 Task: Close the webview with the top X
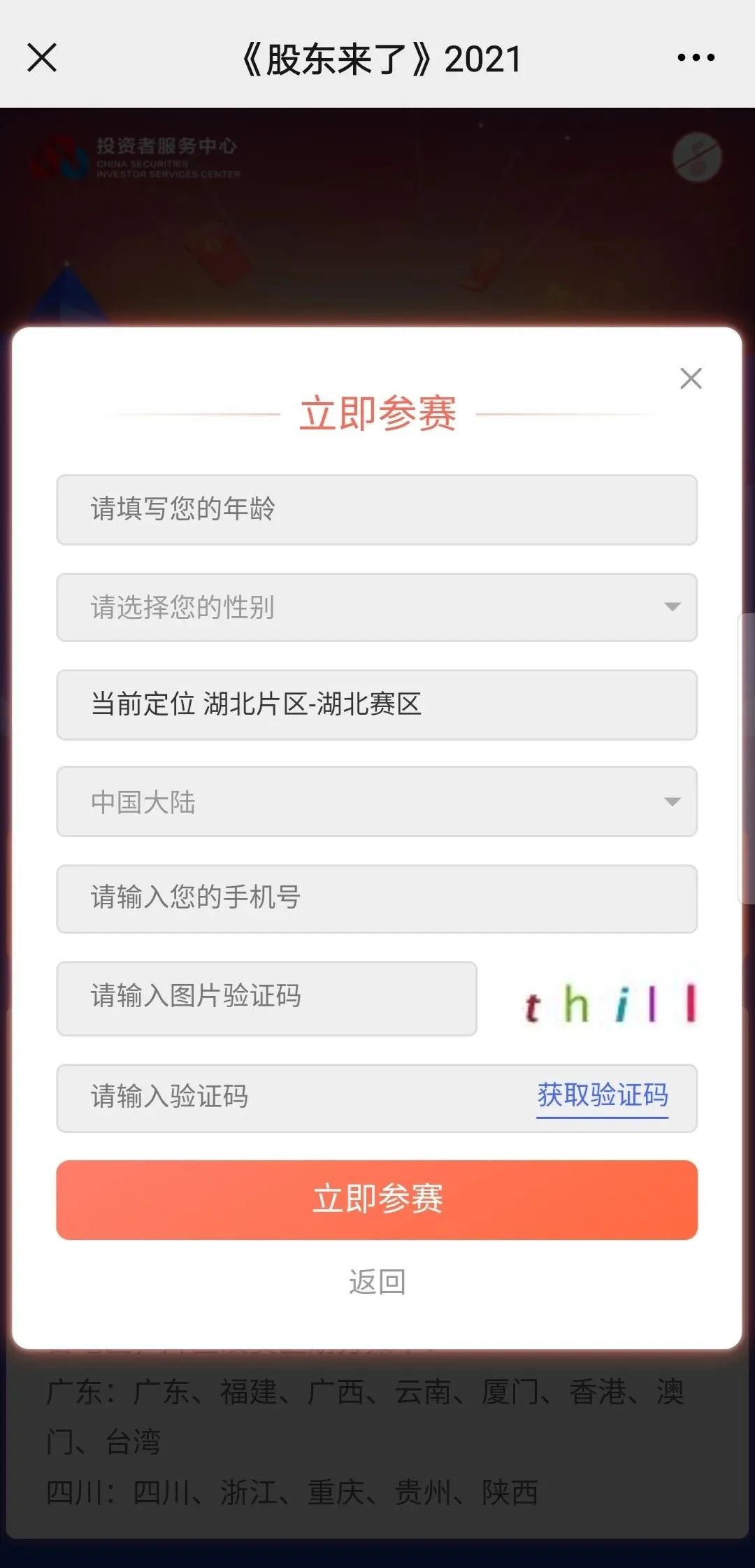[x=42, y=57]
